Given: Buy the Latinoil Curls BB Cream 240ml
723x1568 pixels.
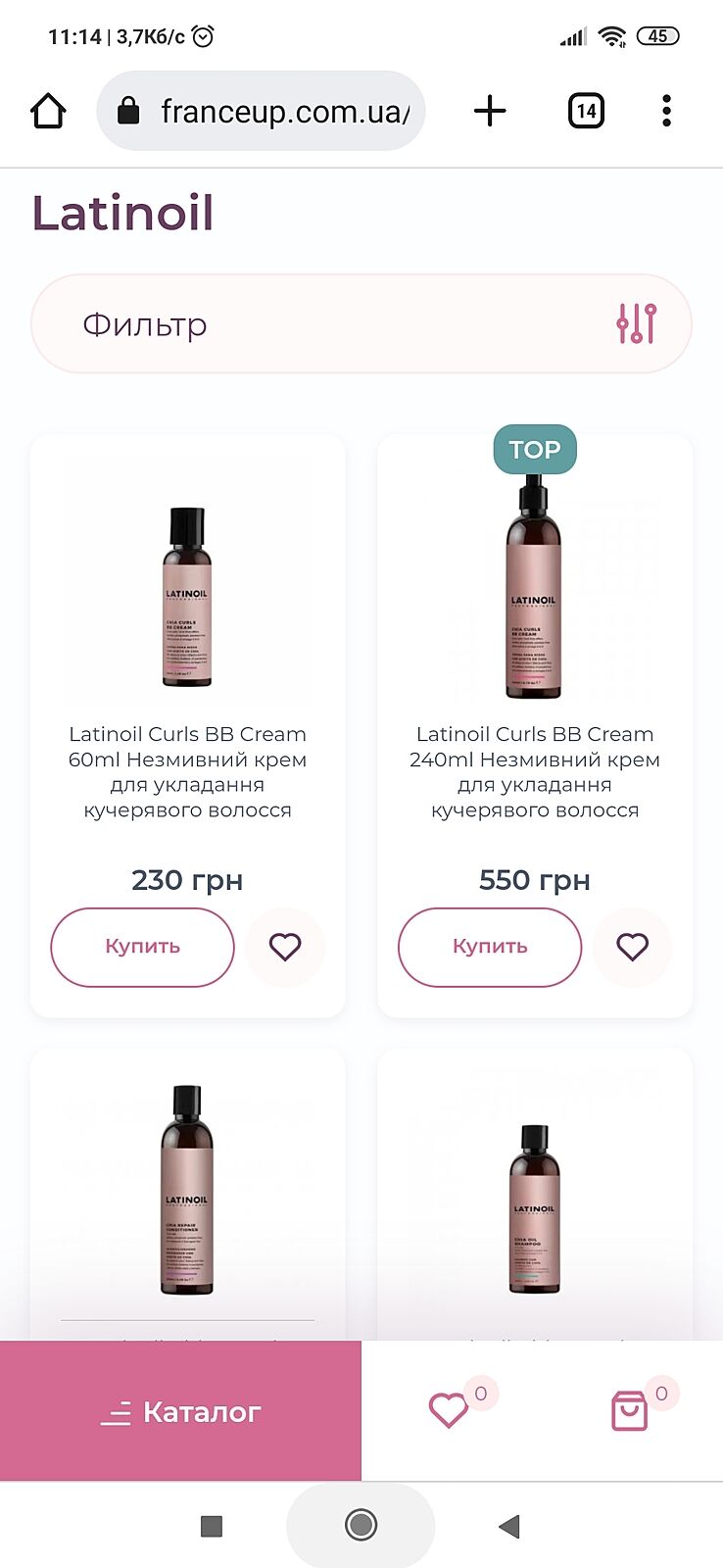Looking at the screenshot, I should coord(489,947).
